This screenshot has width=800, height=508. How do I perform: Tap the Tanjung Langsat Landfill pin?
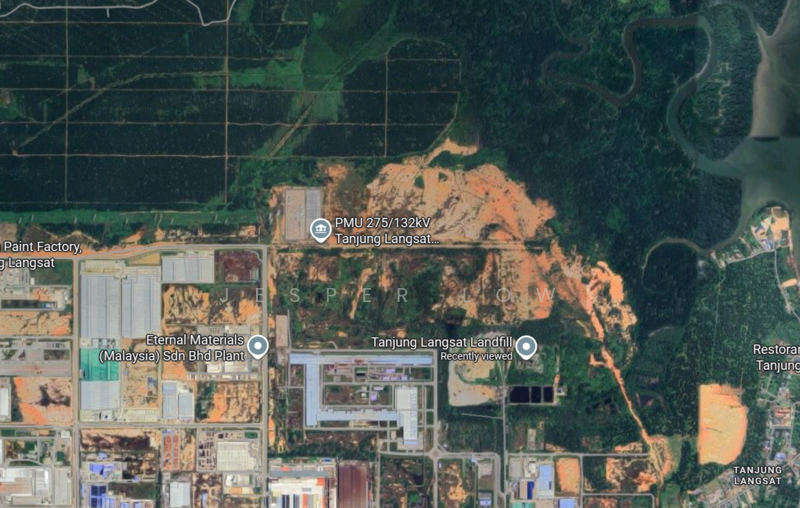[526, 347]
